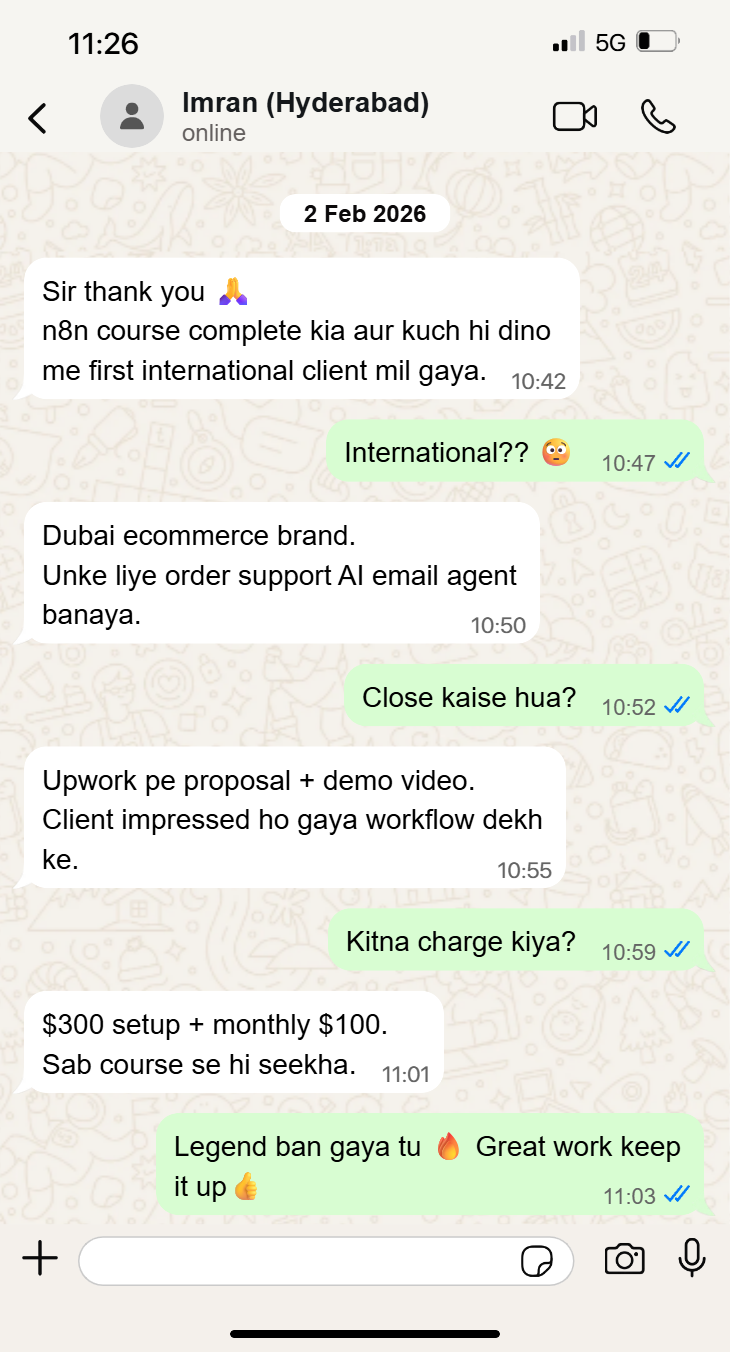Open the attachment plus menu
Viewport: 730px width, 1352px height.
coord(40,1260)
